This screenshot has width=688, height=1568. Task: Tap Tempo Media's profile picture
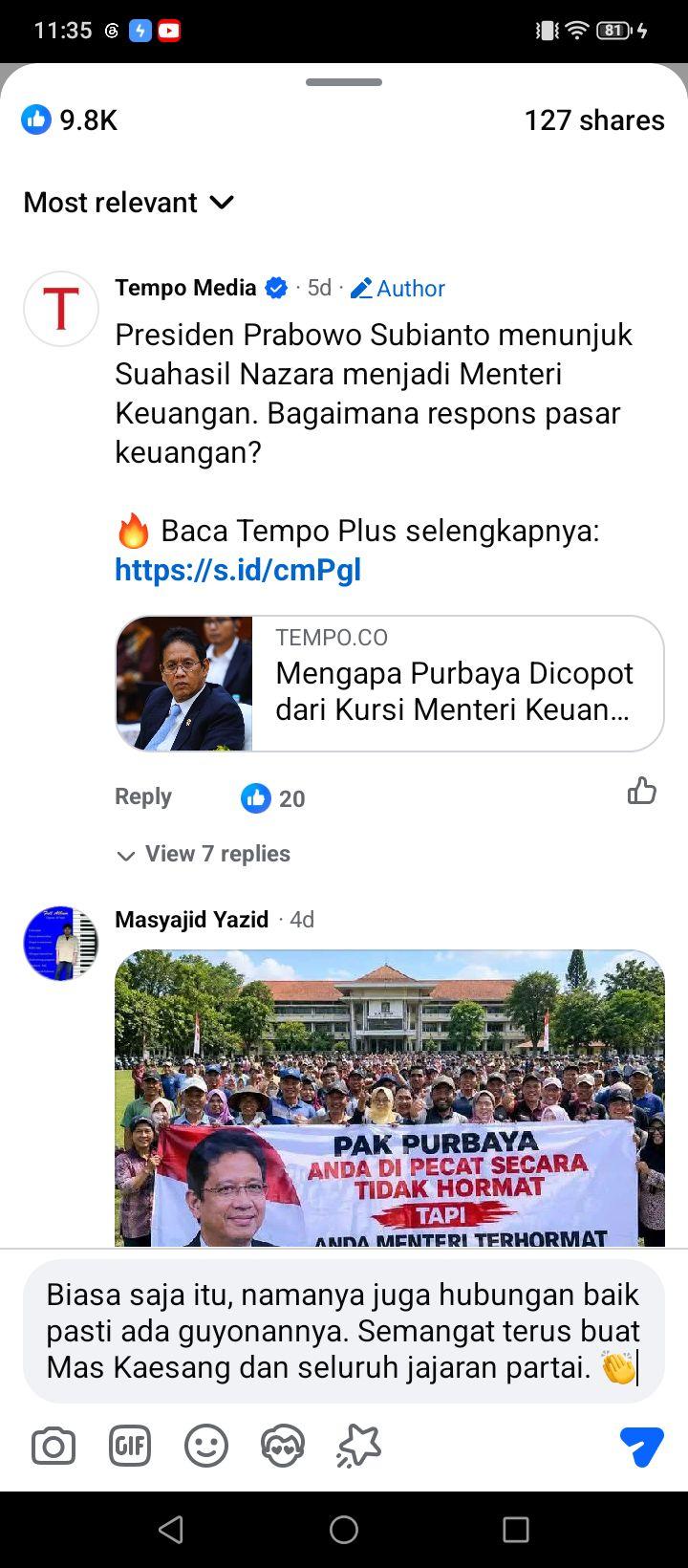pyautogui.click(x=61, y=309)
